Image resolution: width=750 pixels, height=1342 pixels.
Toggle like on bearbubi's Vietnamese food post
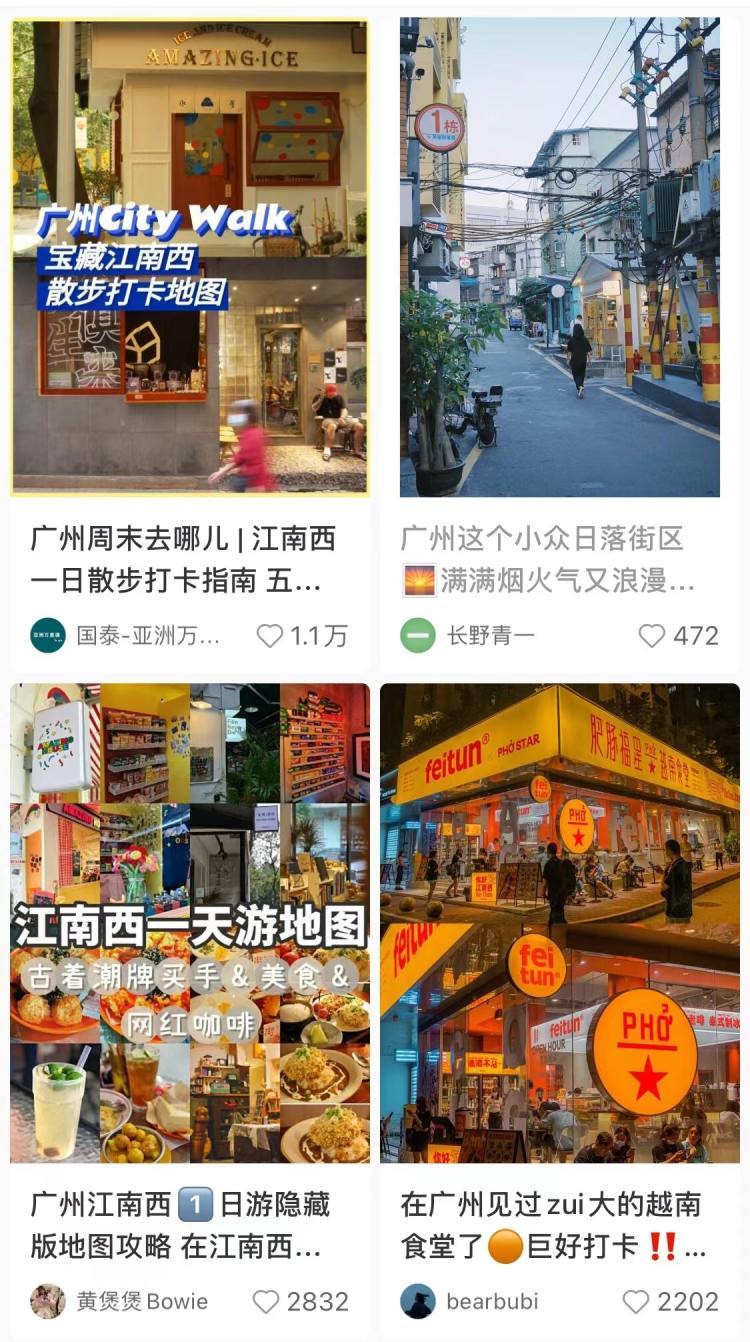636,1304
